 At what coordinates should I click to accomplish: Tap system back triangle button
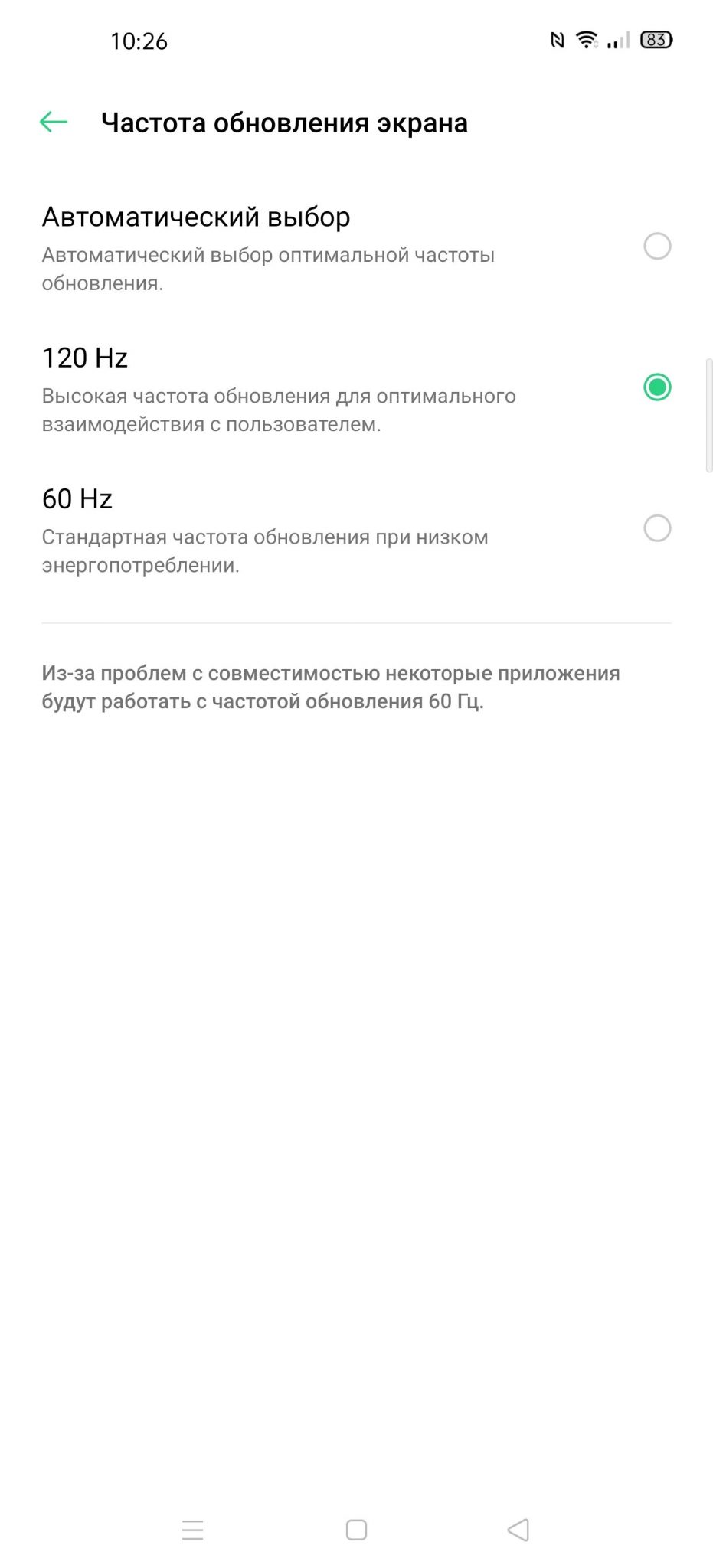coord(518,1530)
